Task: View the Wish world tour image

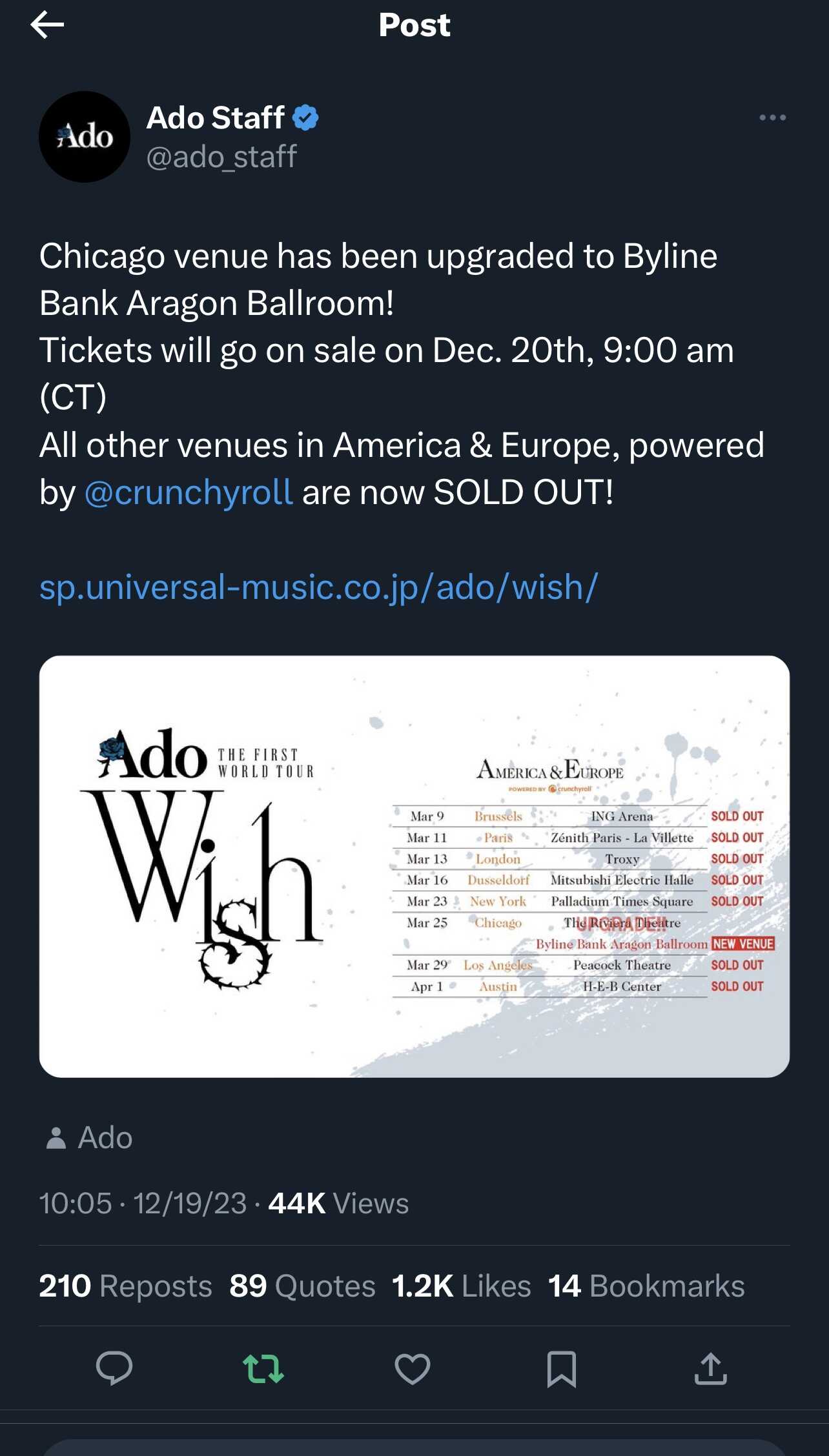Action: point(414,866)
